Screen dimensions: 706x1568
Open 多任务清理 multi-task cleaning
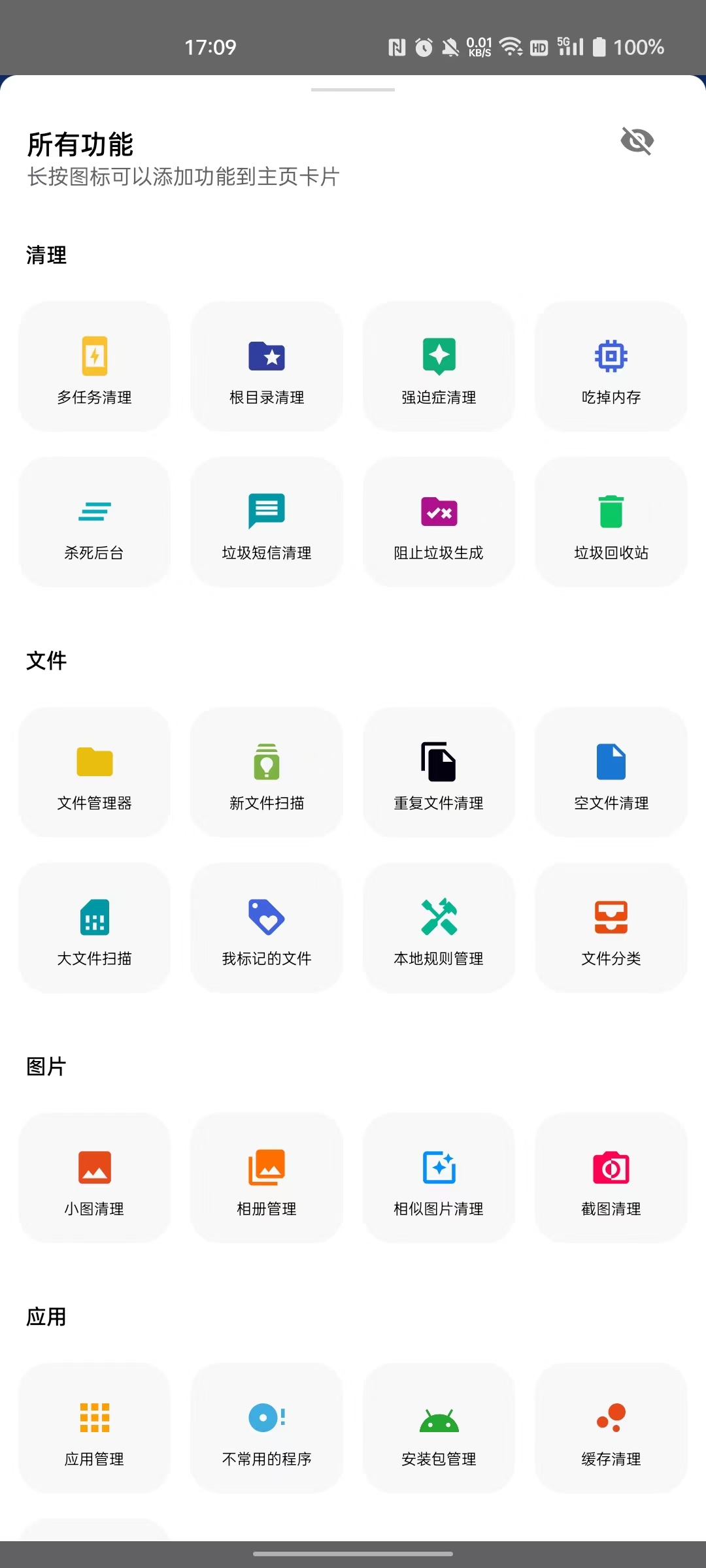coord(95,367)
